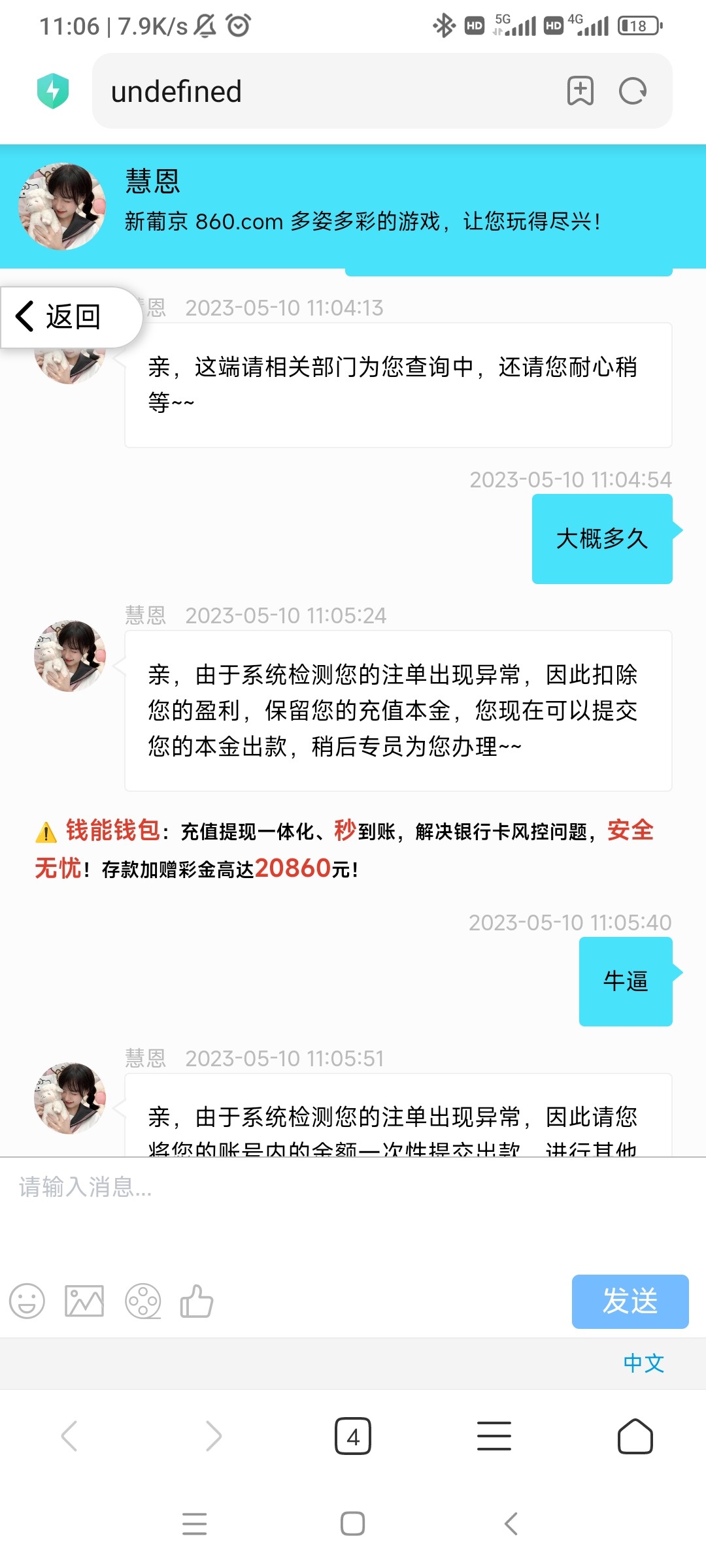
Task: Go back one page in browser
Action: coord(70,1436)
